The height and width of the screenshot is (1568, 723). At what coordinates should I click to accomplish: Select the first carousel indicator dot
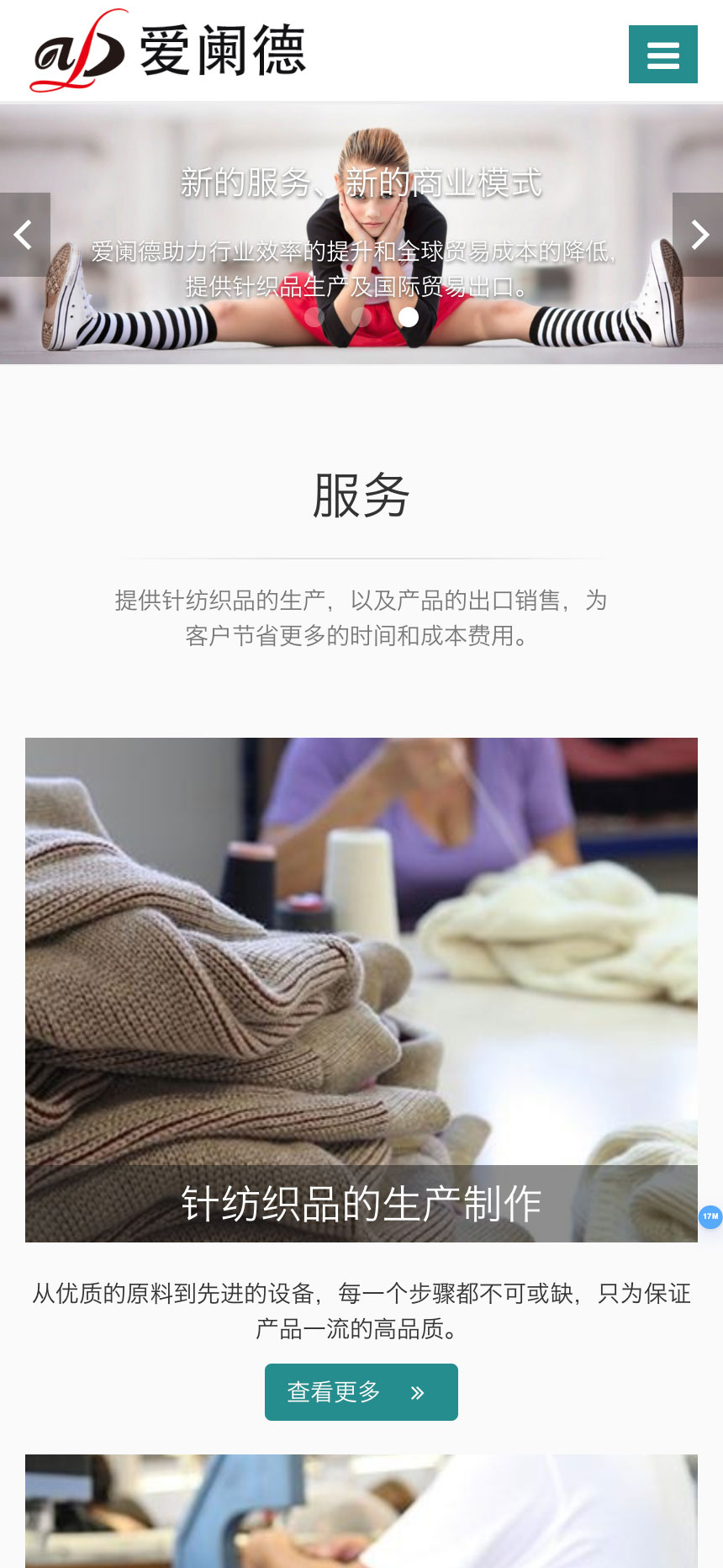point(314,316)
